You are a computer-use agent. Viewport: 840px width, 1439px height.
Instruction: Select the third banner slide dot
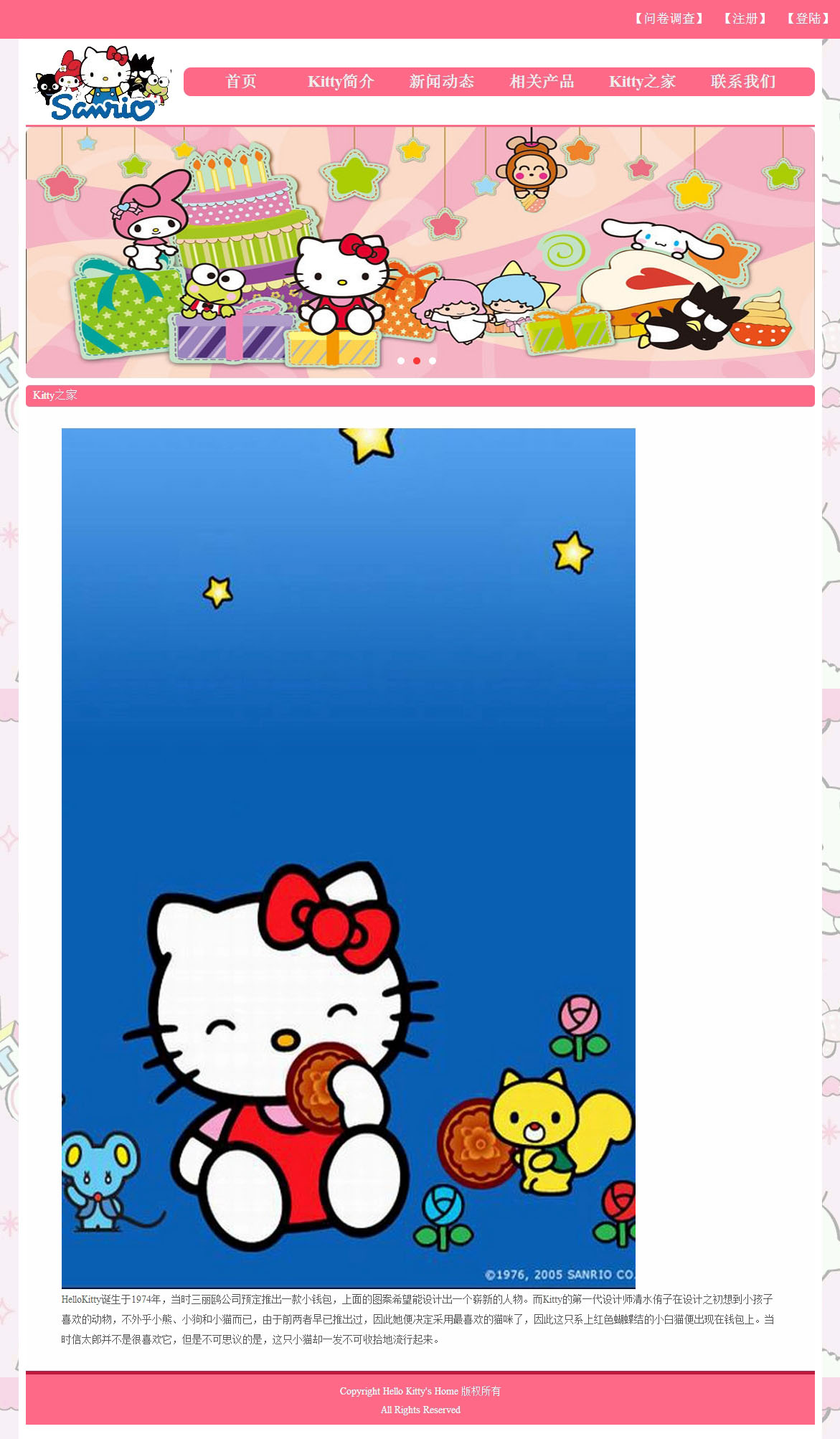pos(433,361)
